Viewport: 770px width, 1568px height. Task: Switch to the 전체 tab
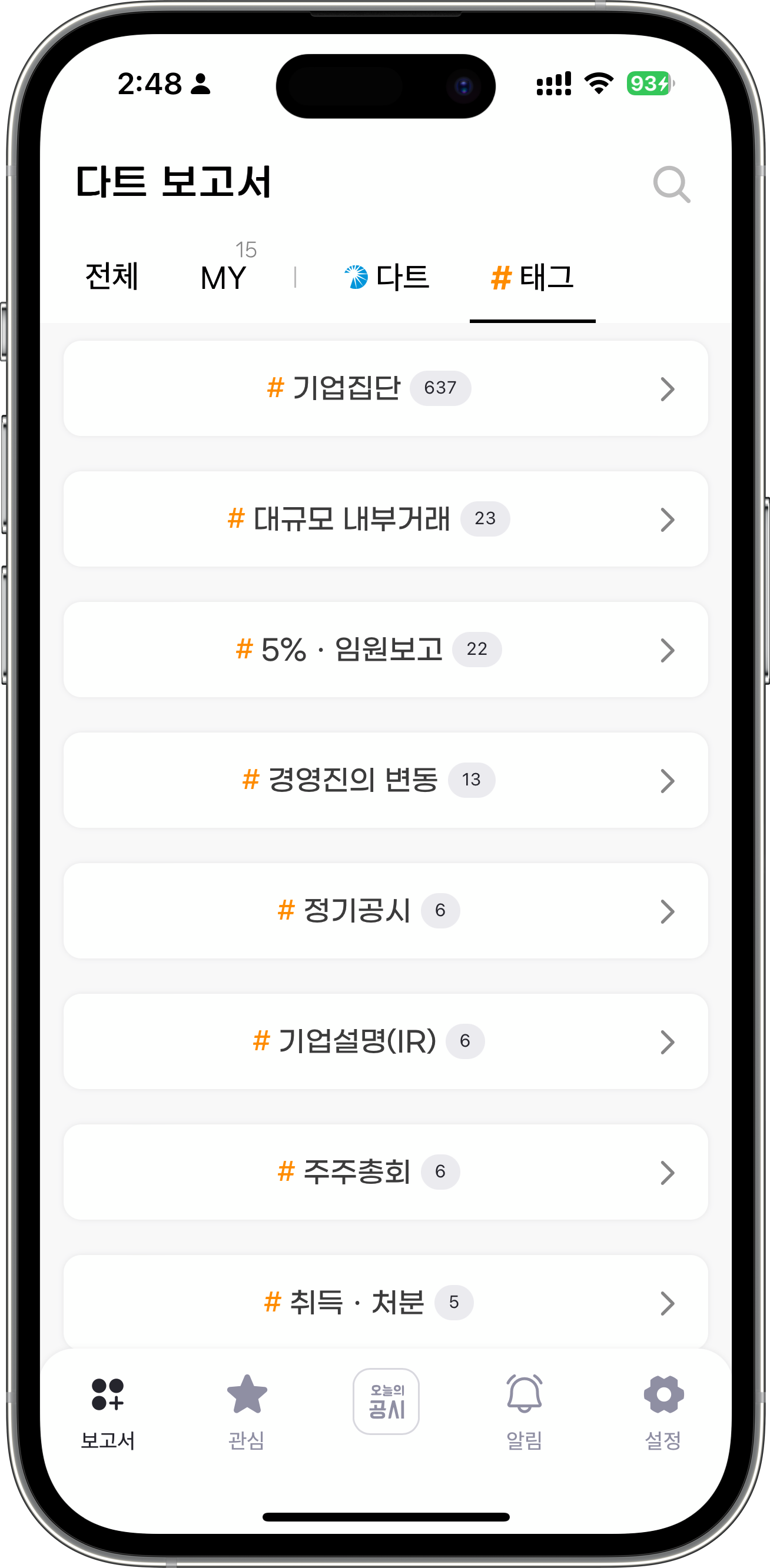112,277
